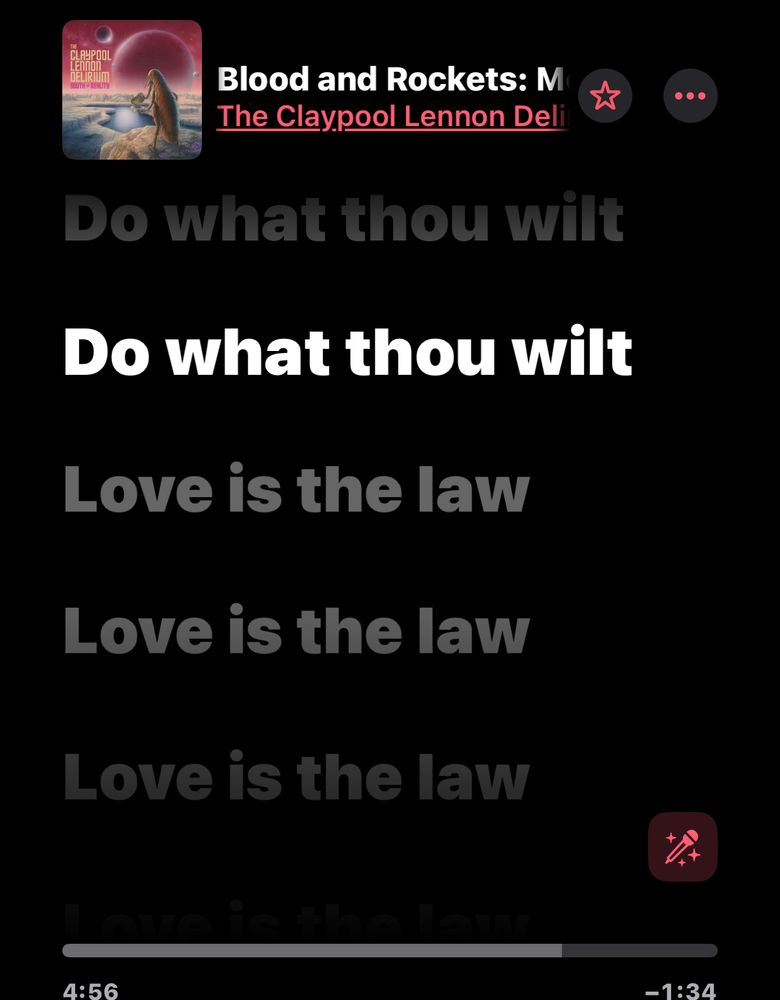This screenshot has height=1000, width=780.
Task: Favorite the song with the star icon
Action: [606, 96]
